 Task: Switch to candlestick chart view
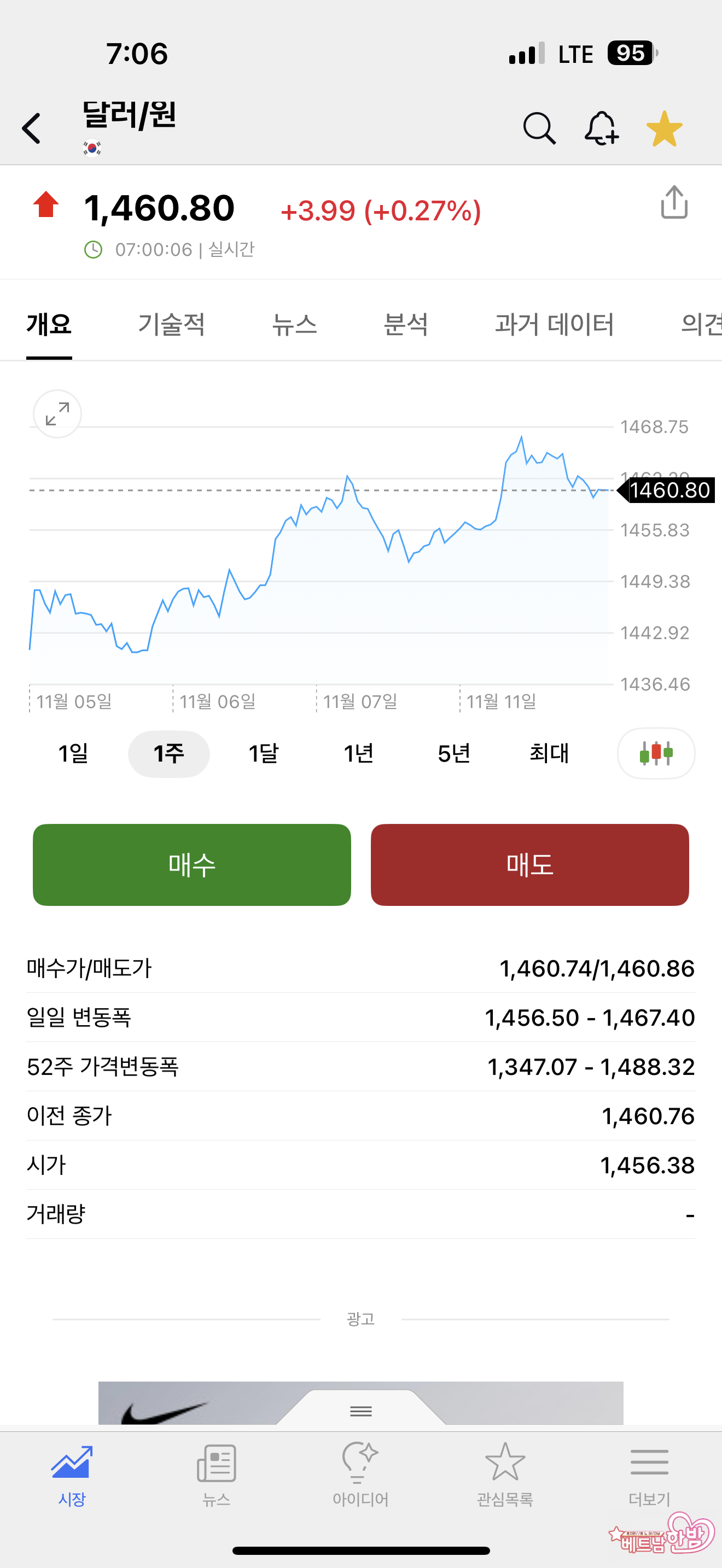pyautogui.click(x=656, y=753)
